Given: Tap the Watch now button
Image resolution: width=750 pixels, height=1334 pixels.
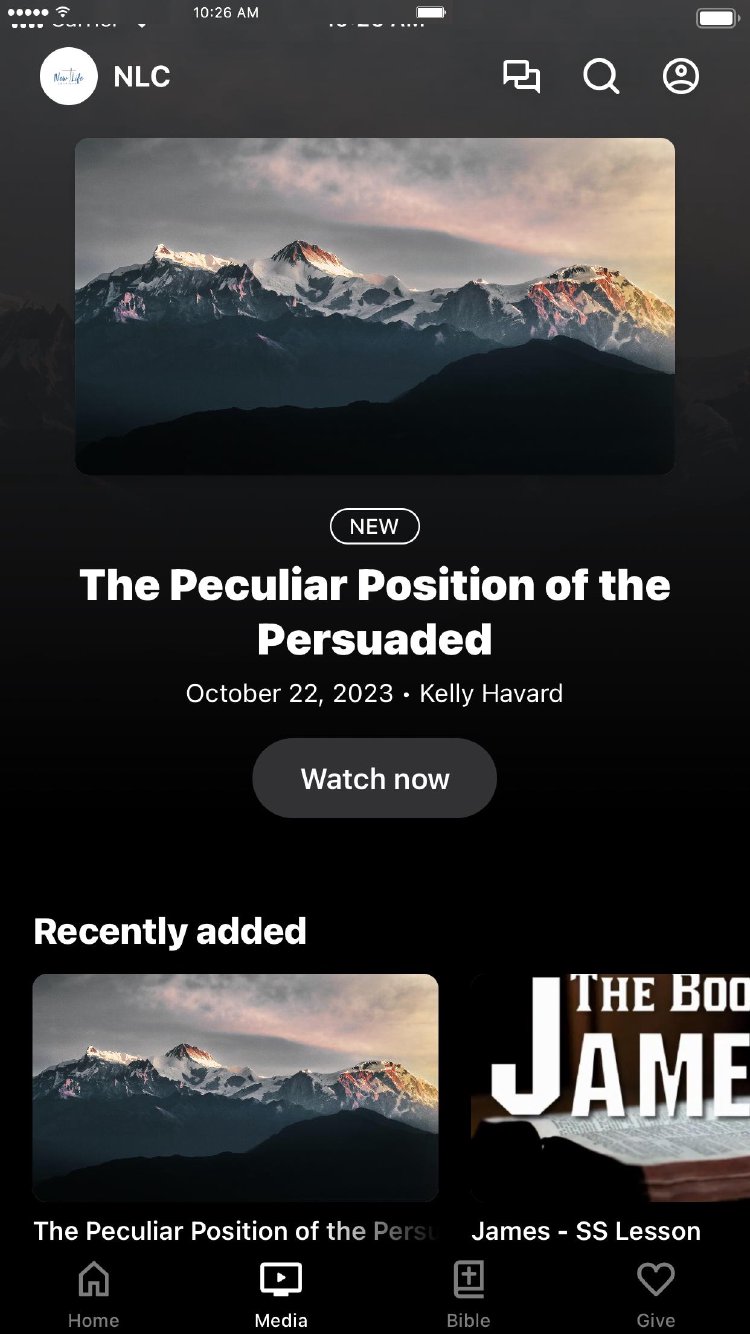Looking at the screenshot, I should (375, 778).
